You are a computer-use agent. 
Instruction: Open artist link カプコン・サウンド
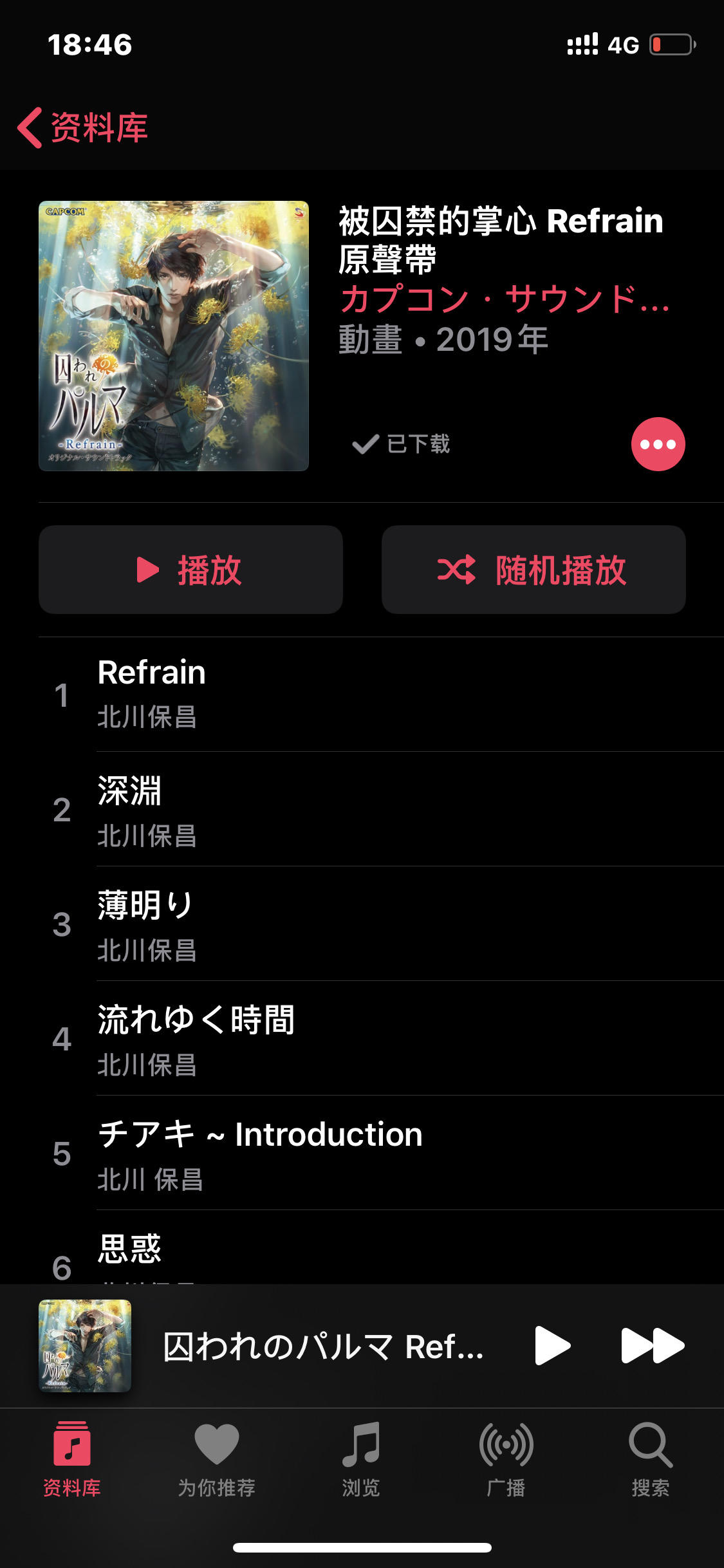505,299
